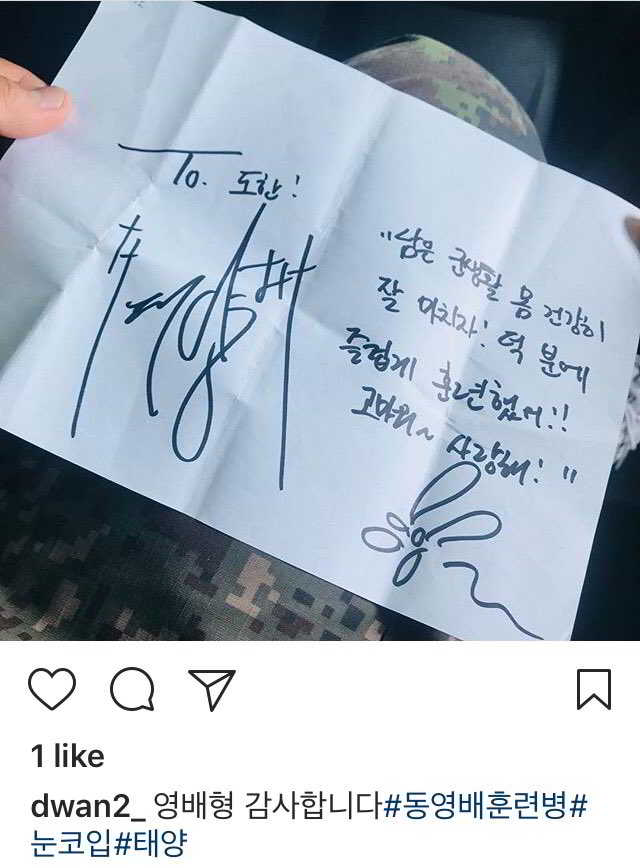The height and width of the screenshot is (868, 640).
Task: Open hashtag #태양
Action: click(x=150, y=842)
